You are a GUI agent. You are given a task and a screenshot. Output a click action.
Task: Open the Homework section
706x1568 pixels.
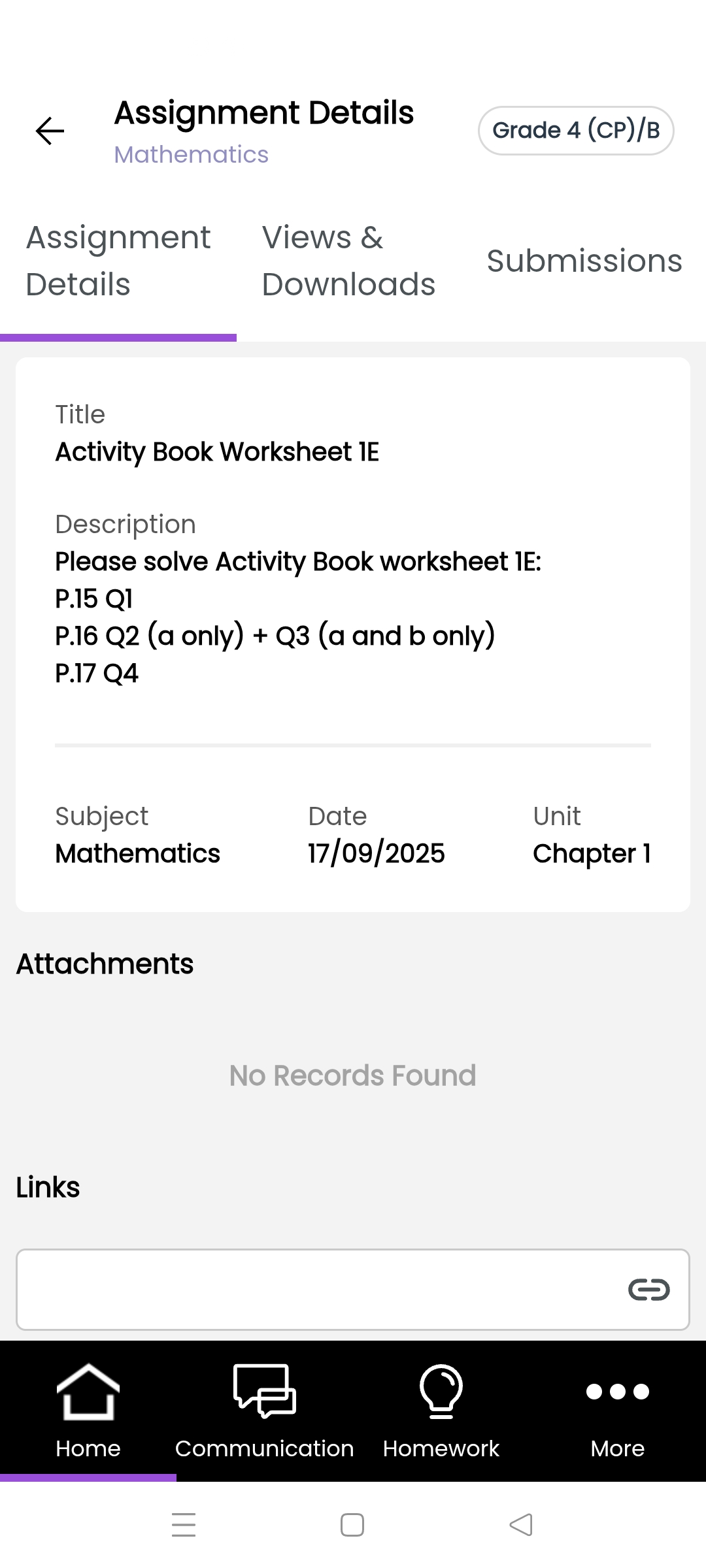[441, 1411]
